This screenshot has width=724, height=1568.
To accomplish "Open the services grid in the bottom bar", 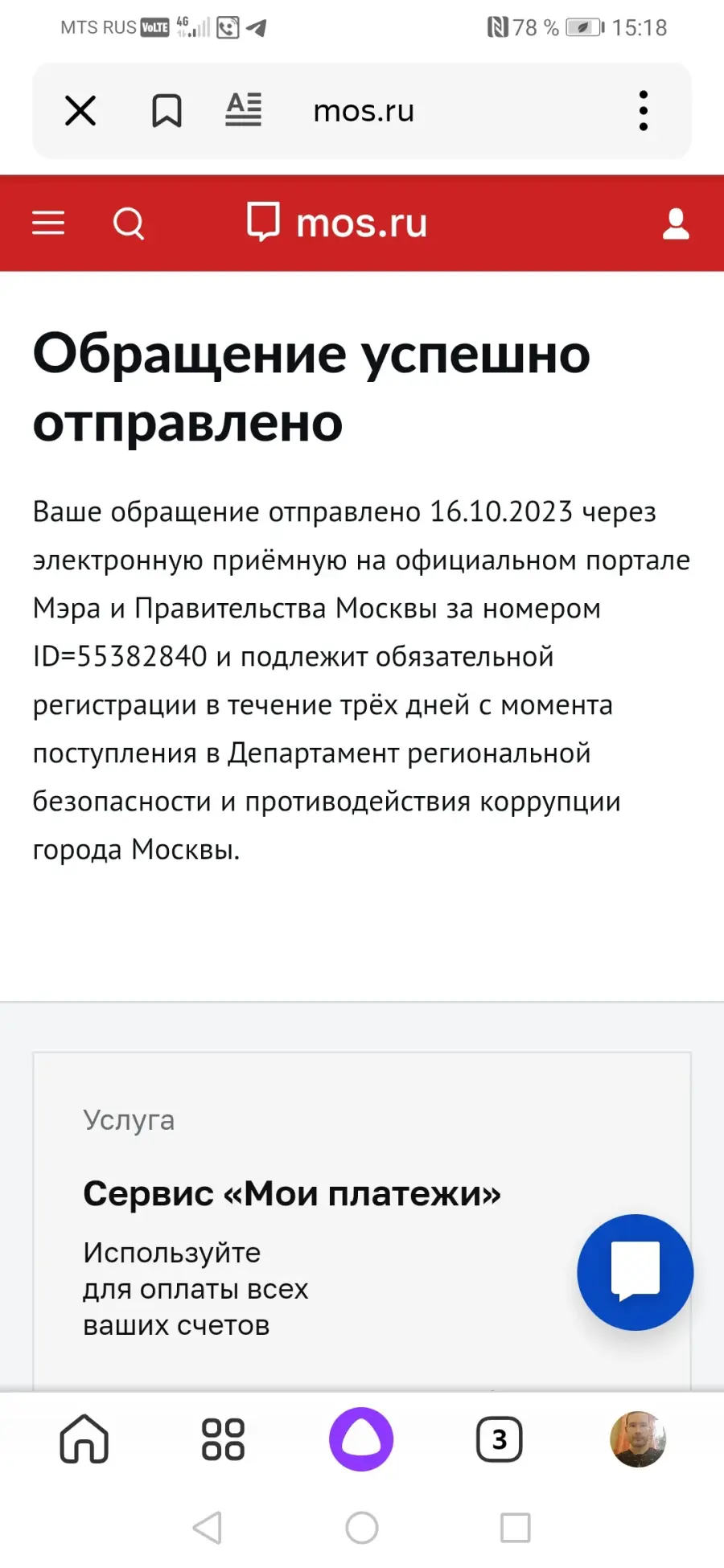I will click(223, 1439).
